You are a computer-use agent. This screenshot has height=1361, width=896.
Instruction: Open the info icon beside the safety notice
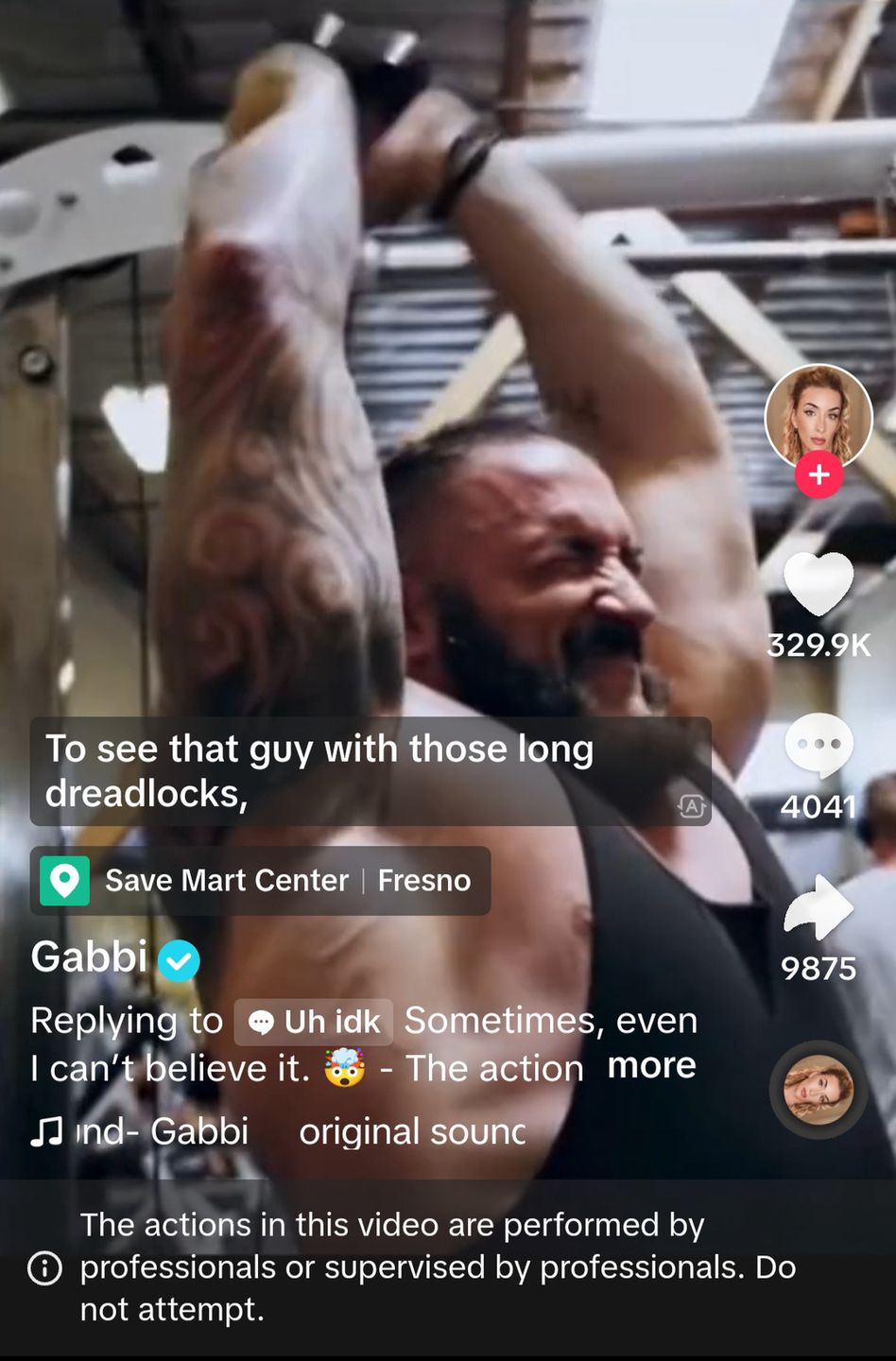44,1267
